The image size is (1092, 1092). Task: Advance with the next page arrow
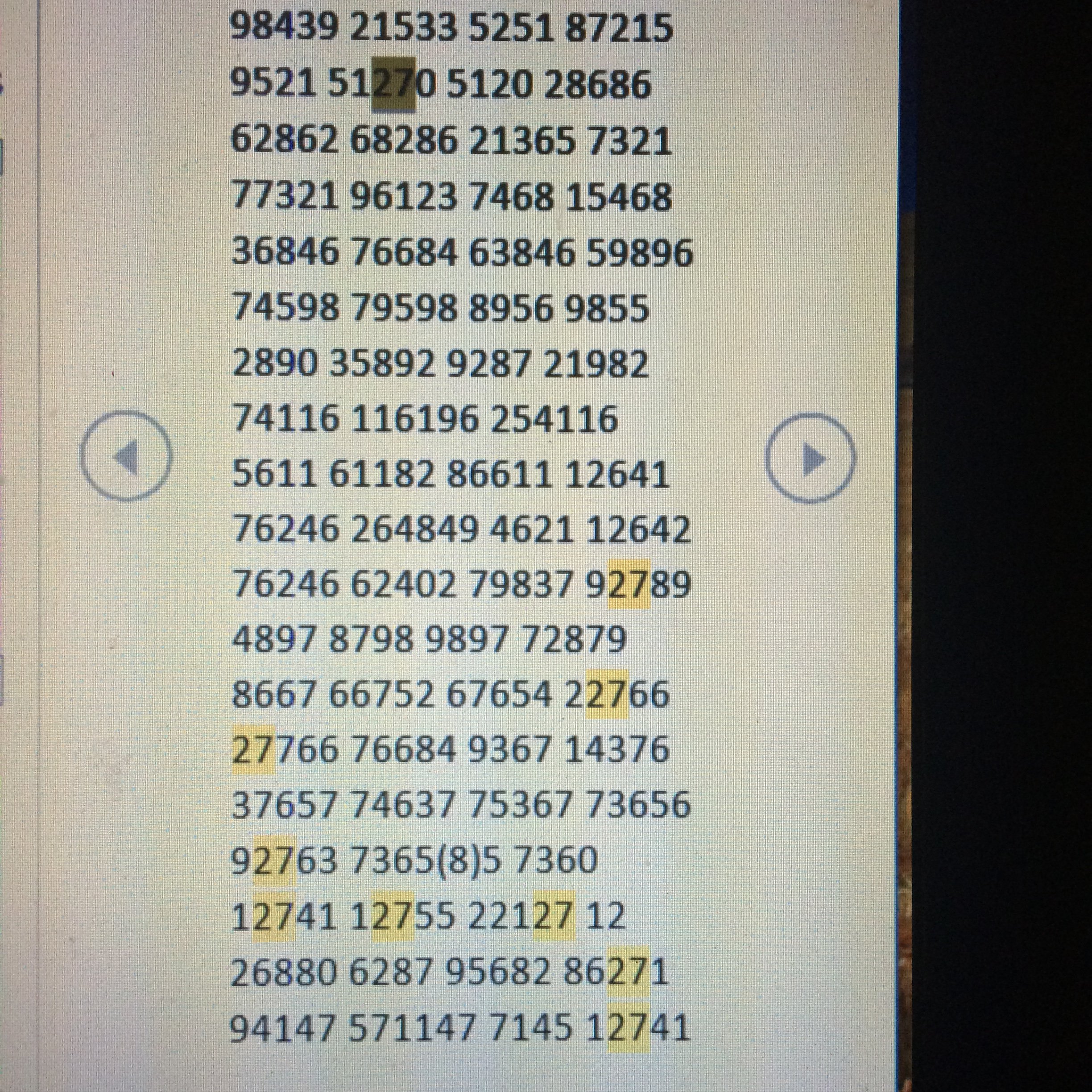coord(810,459)
